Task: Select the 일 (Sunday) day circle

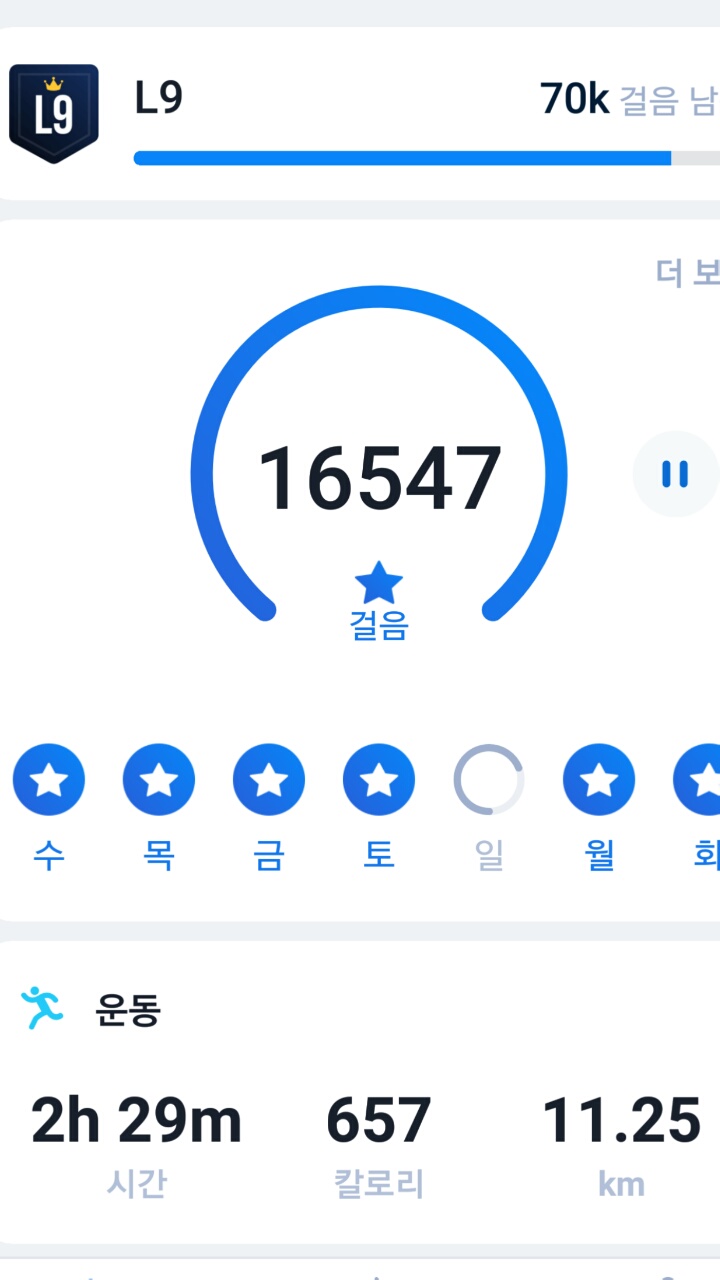Action: tap(489, 780)
